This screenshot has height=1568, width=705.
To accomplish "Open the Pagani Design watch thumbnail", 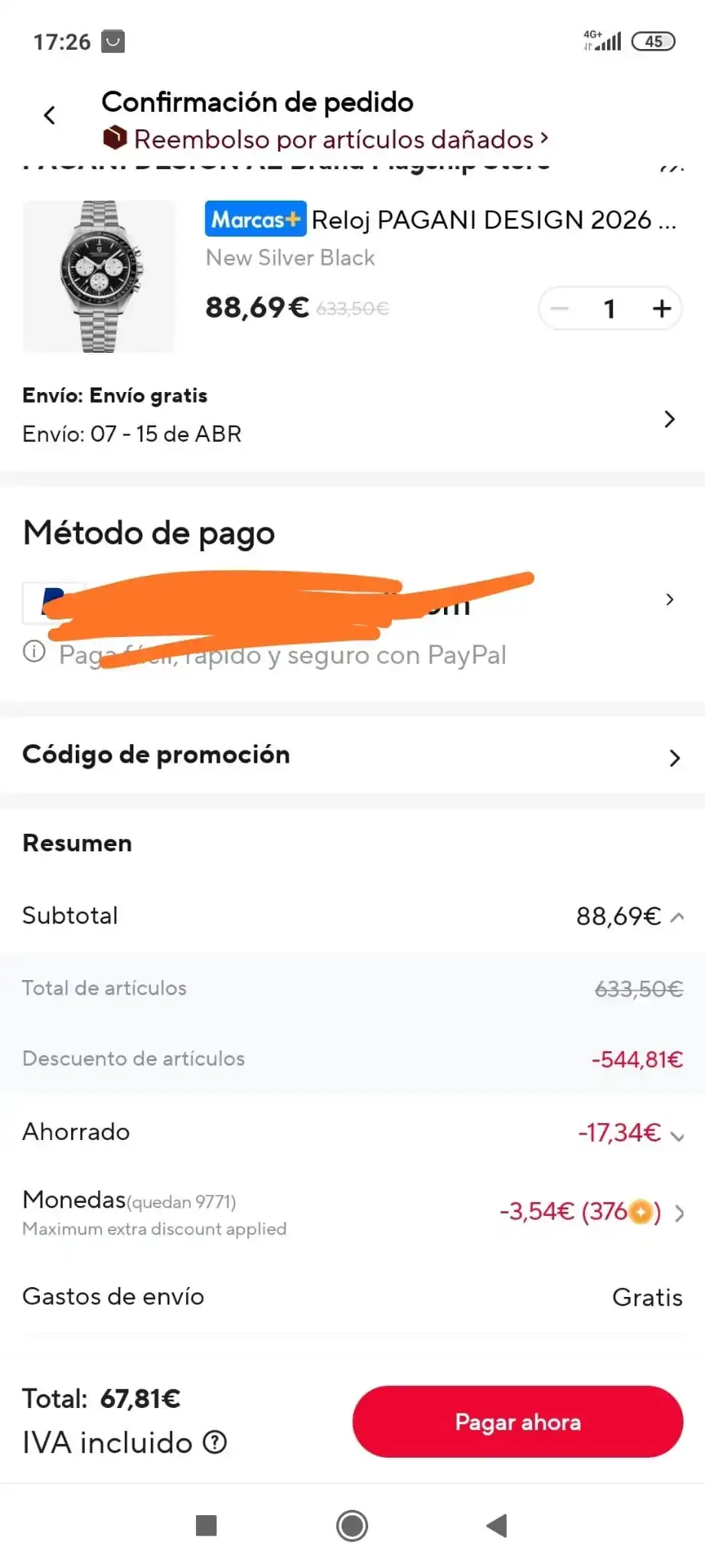I will (99, 276).
